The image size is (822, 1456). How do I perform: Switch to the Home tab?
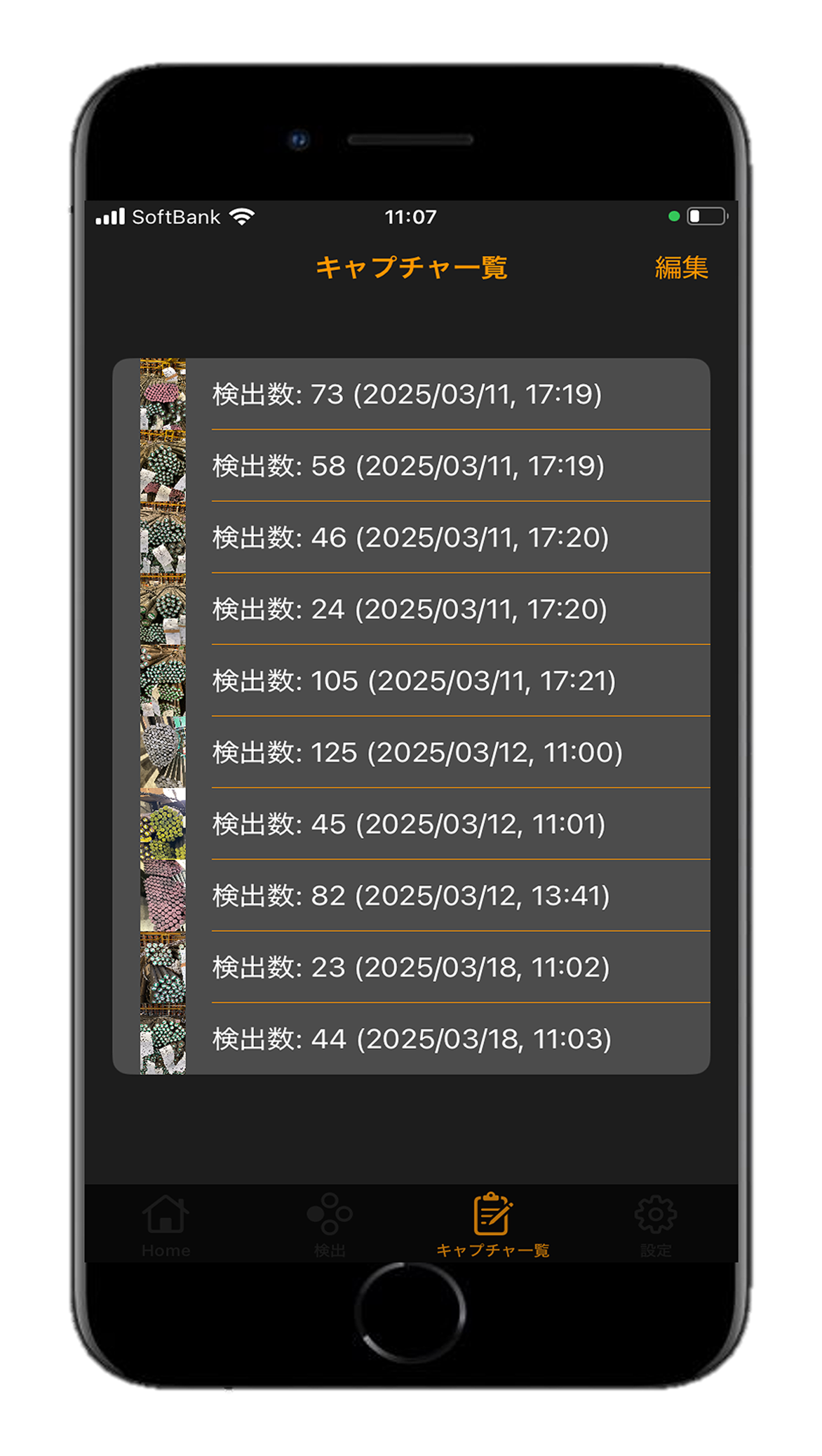166,1224
